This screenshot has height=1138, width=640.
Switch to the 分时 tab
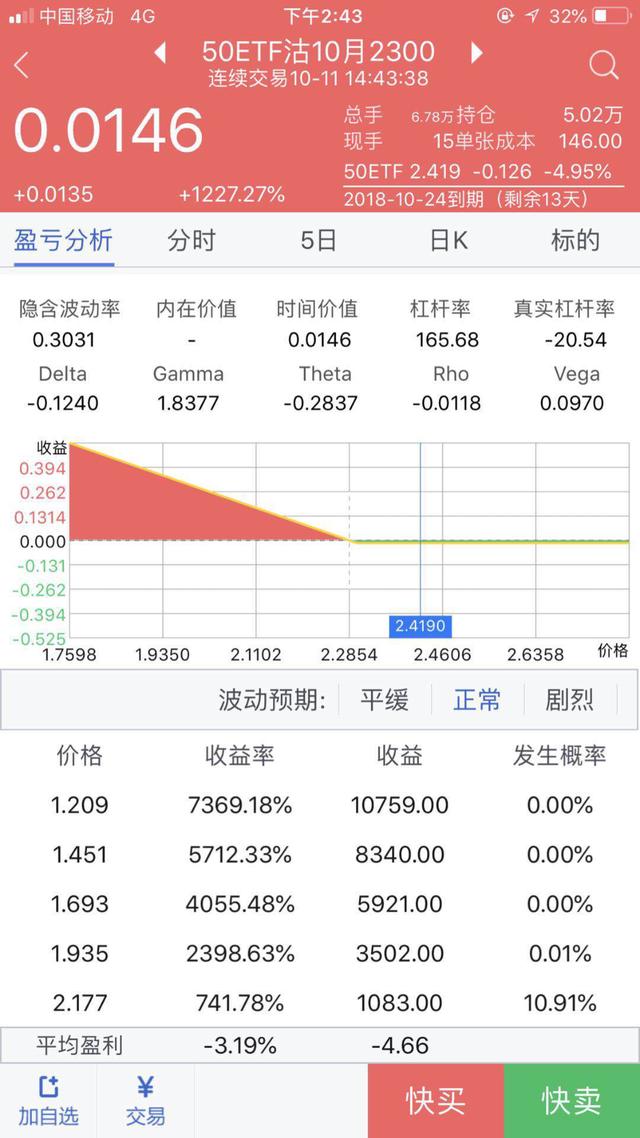191,241
